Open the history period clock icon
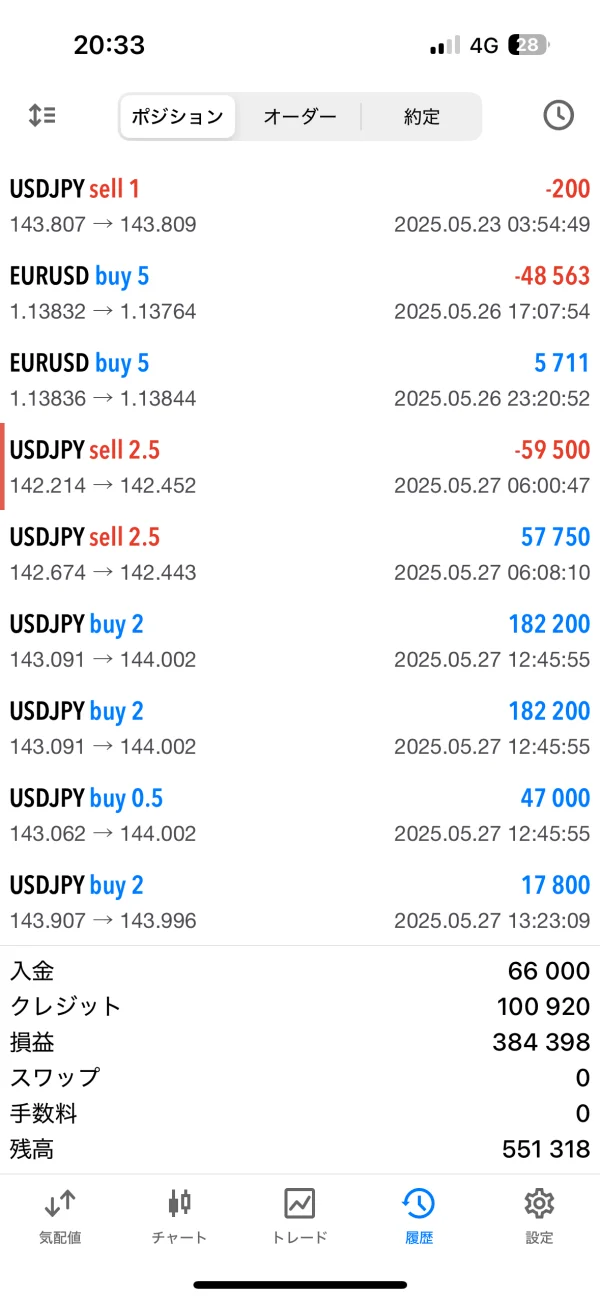600x1301 pixels. [x=558, y=115]
